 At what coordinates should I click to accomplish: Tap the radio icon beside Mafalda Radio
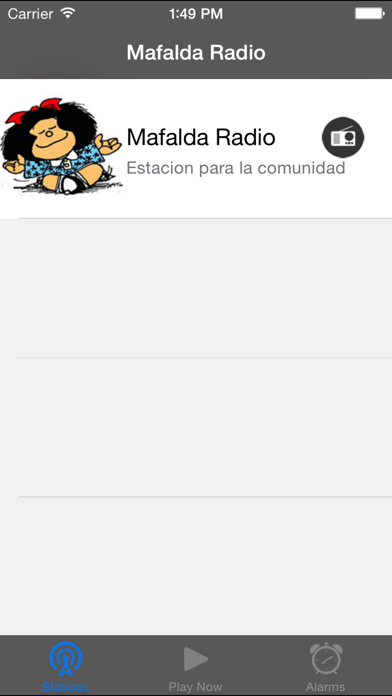(343, 137)
